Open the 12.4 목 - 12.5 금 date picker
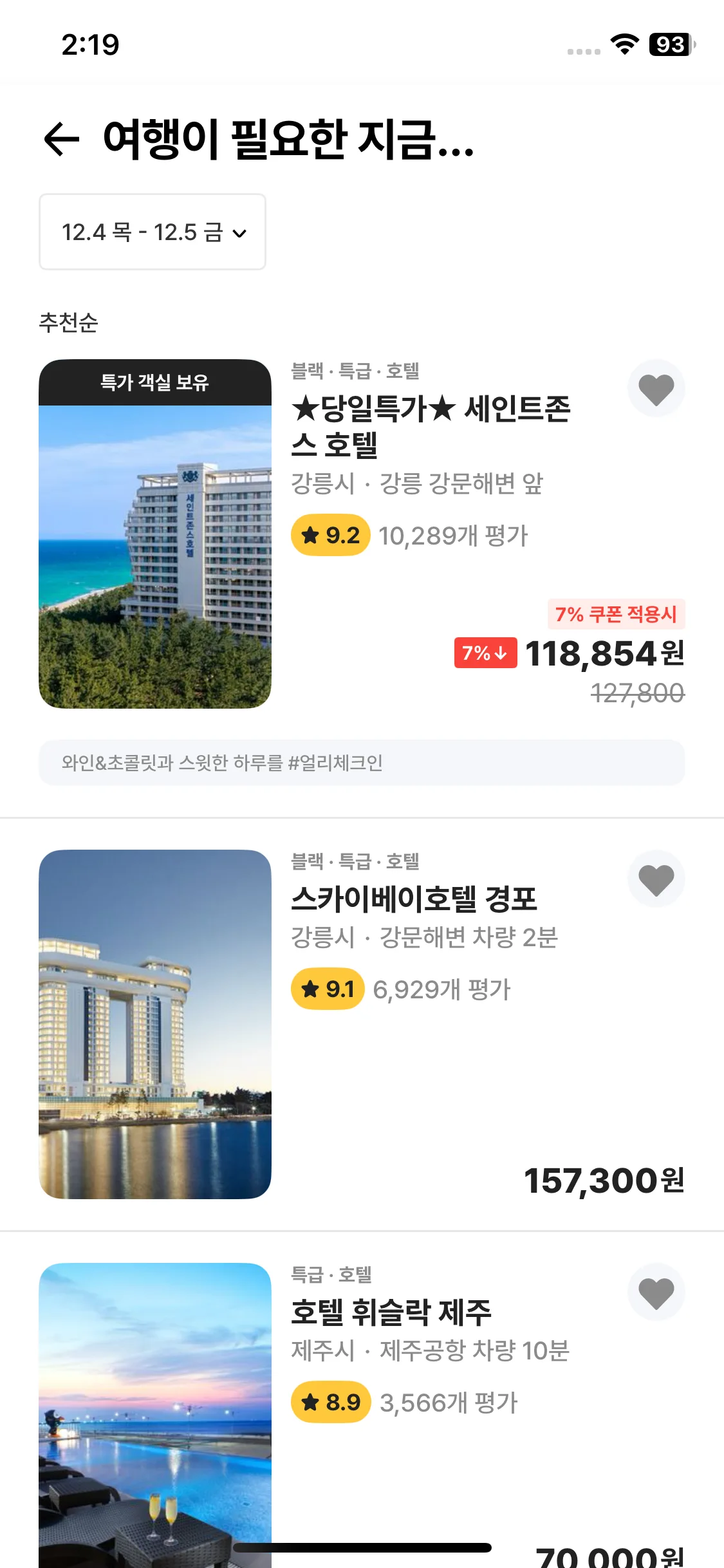Viewport: 724px width, 1568px height. (153, 232)
